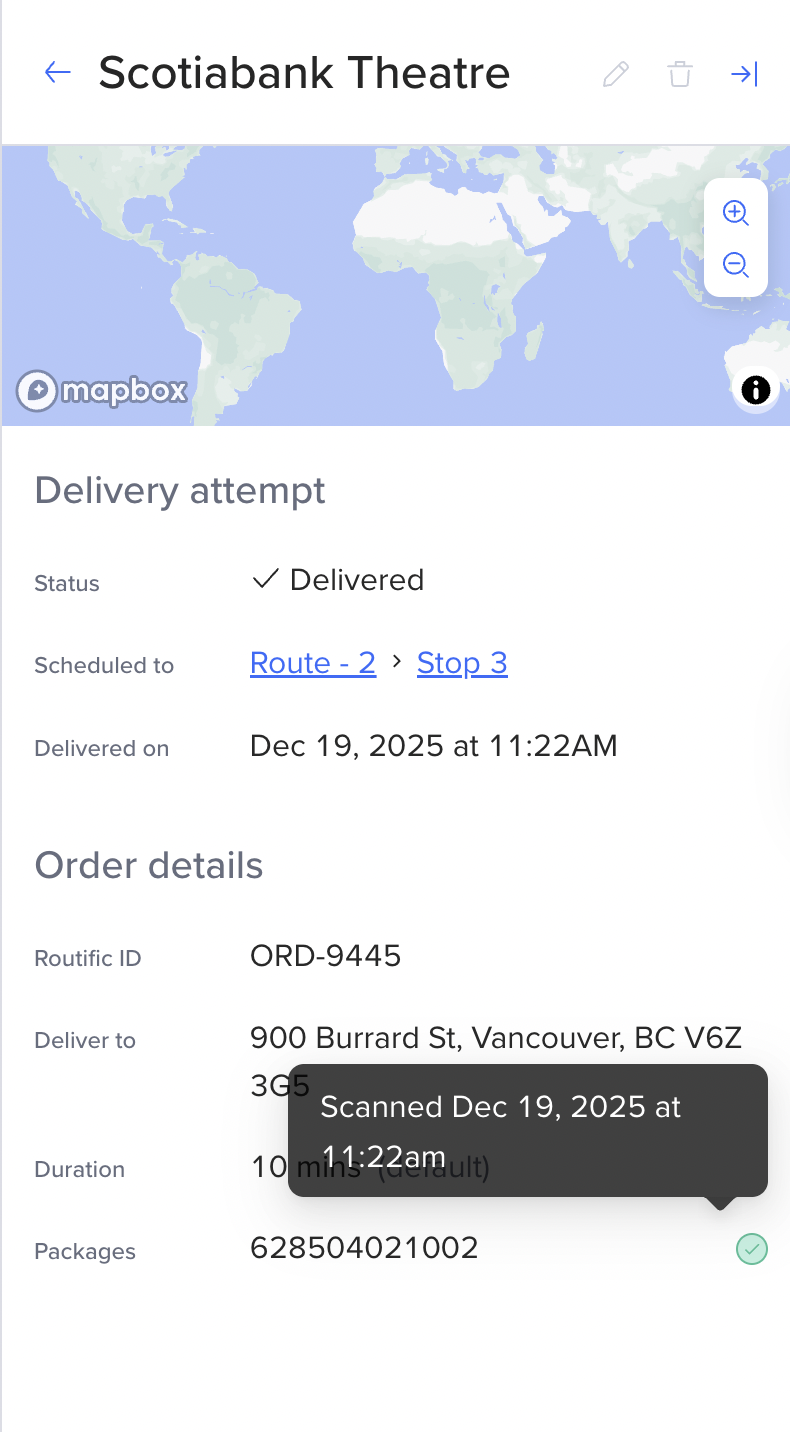Open the map info button
This screenshot has width=790, height=1432.
(x=756, y=389)
